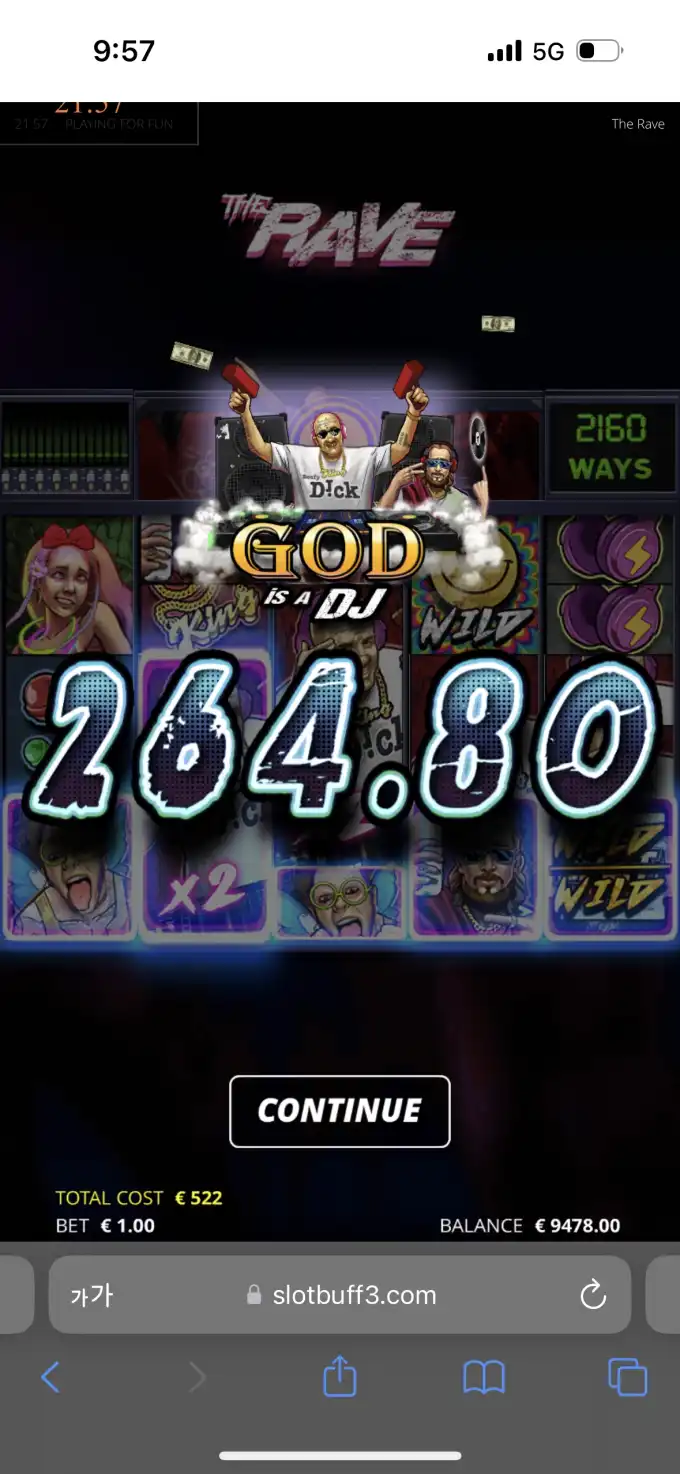Reload the page

(593, 1295)
